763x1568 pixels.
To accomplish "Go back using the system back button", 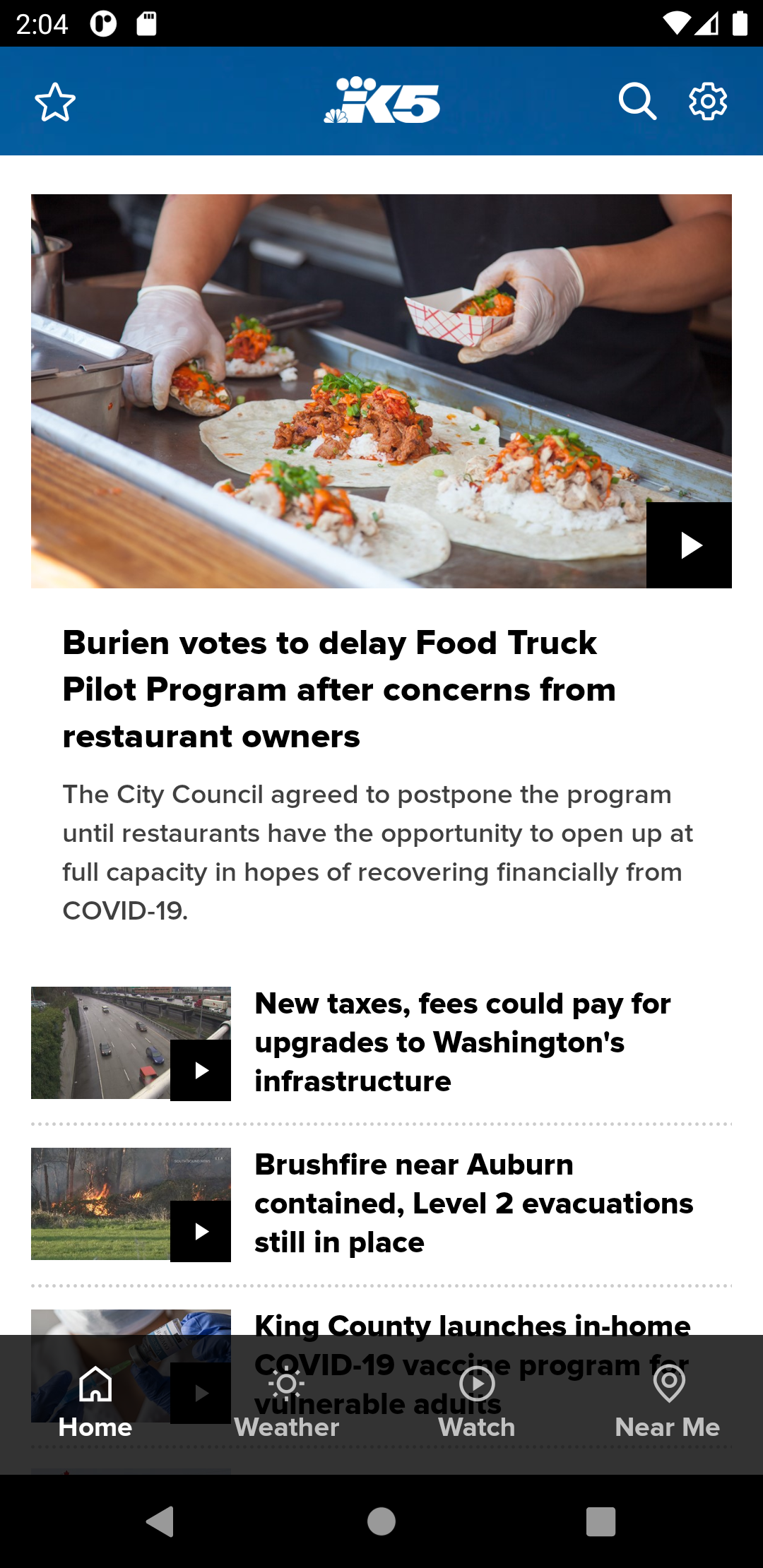I will [x=160, y=1521].
